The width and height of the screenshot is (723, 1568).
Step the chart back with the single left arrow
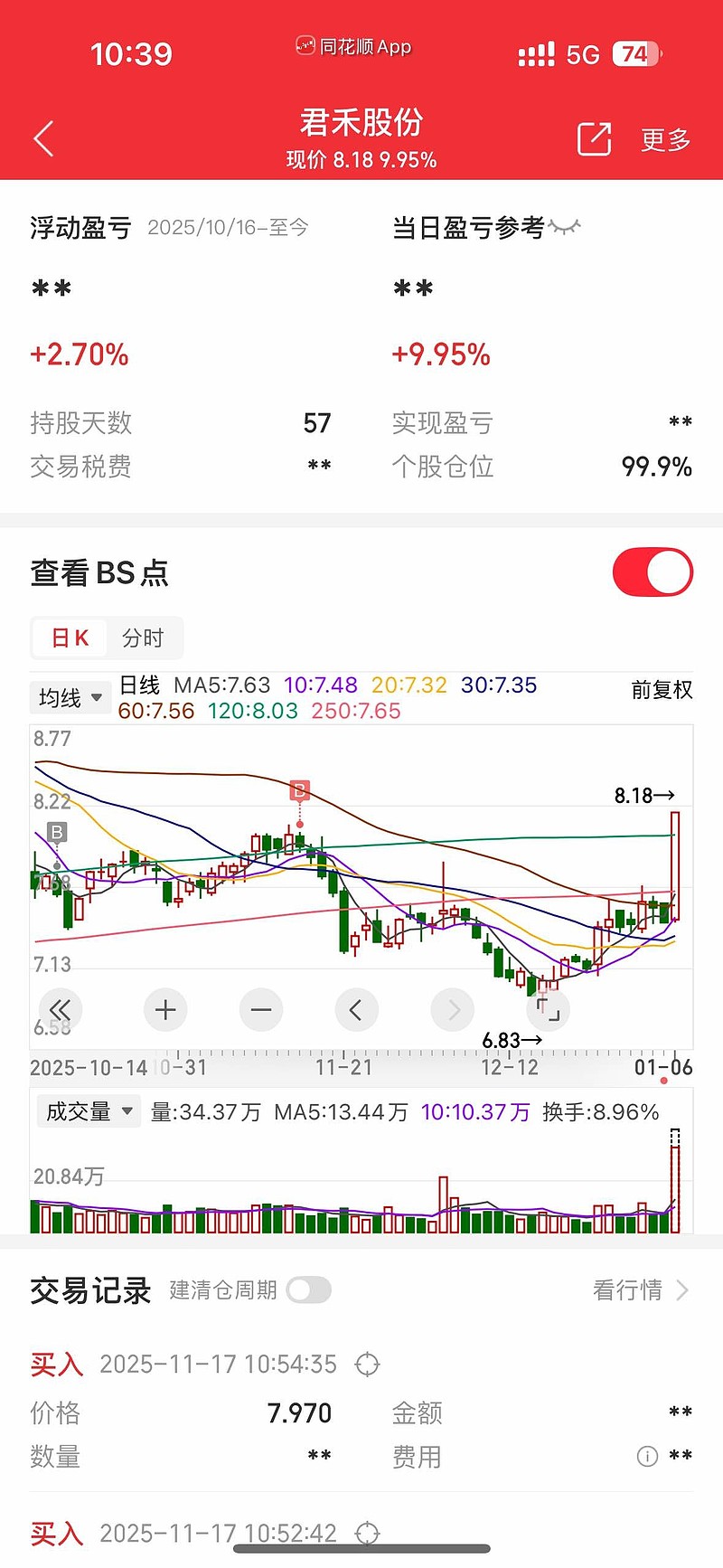point(357,1010)
